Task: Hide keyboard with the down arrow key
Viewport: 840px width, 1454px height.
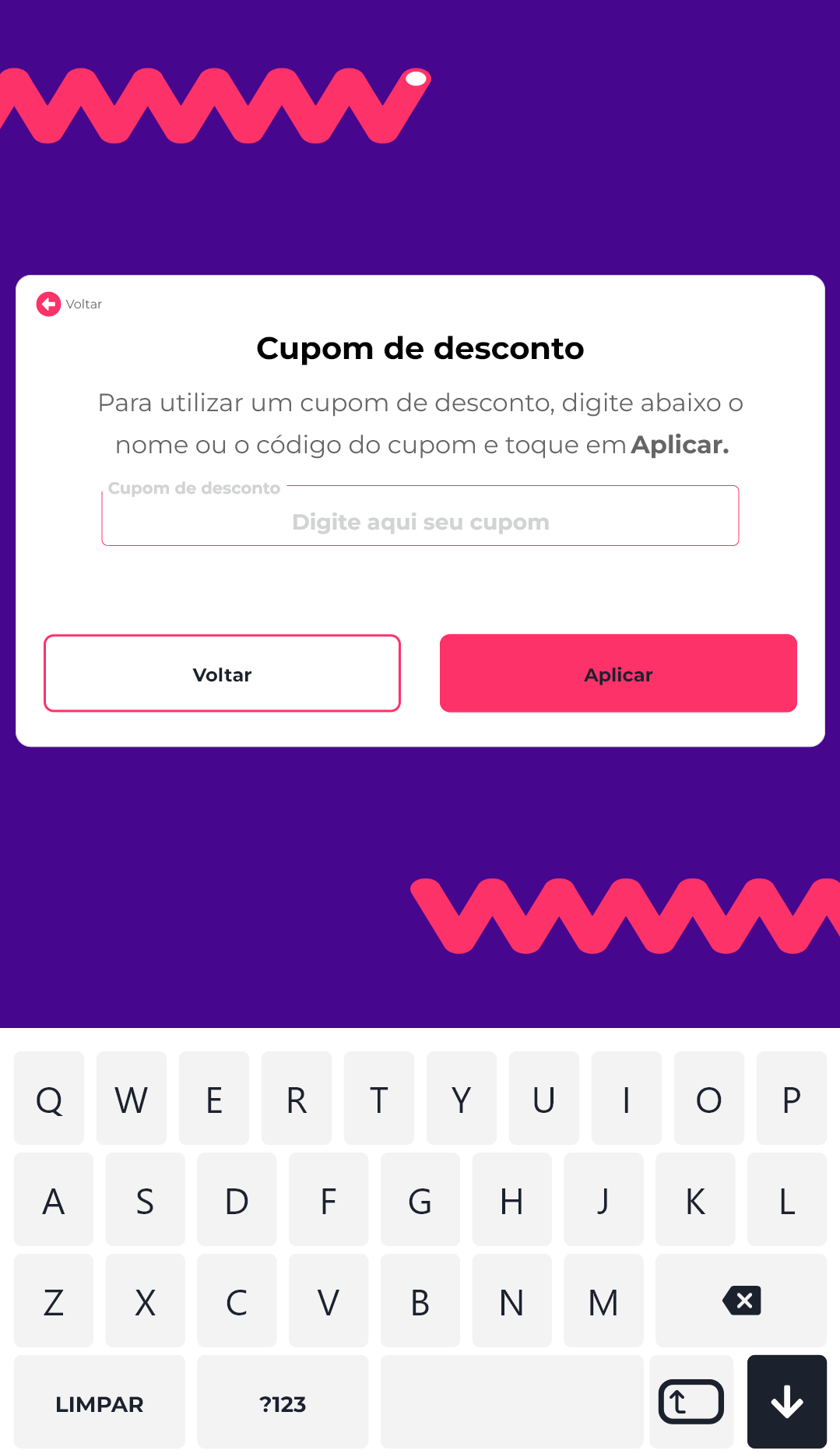Action: pos(786,1402)
